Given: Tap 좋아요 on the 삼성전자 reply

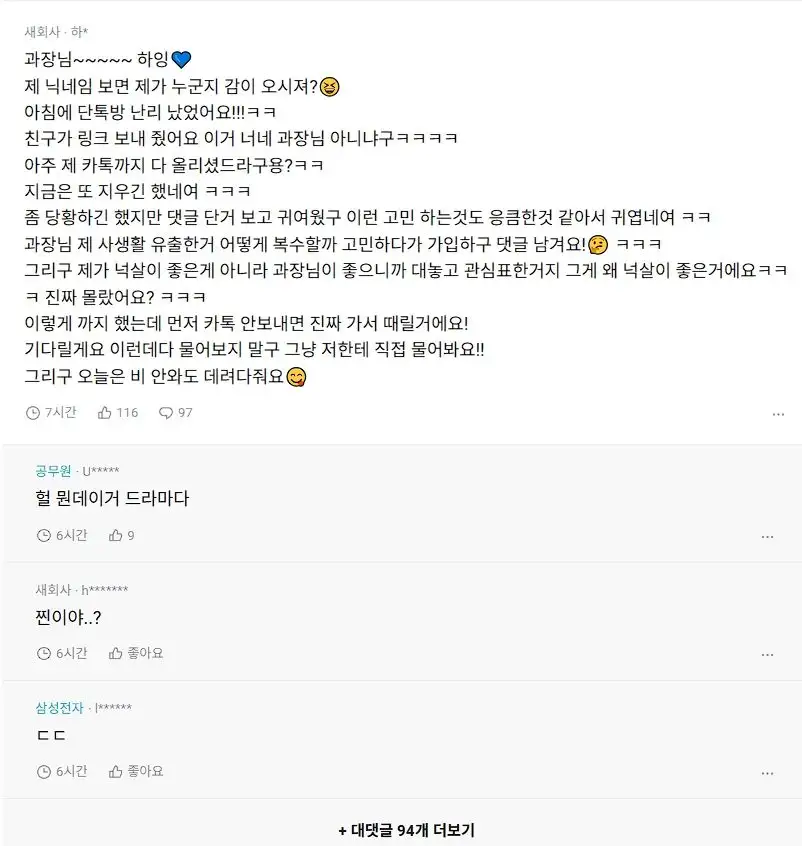Looking at the screenshot, I should click(x=135, y=771).
